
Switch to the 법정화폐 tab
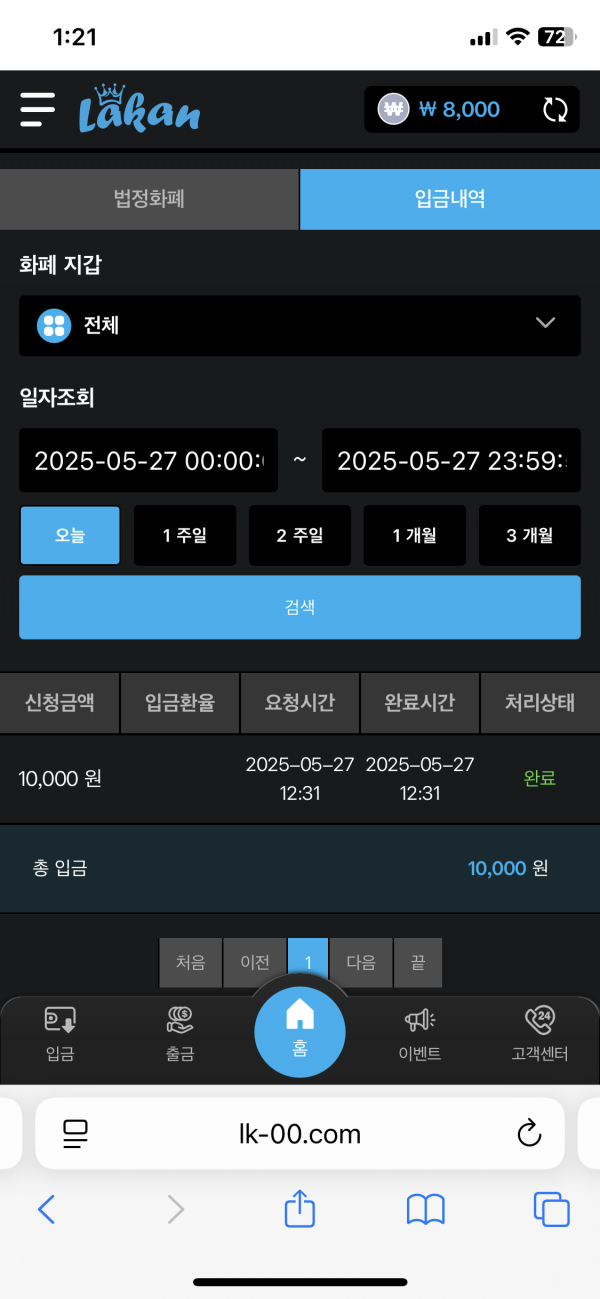coord(149,199)
